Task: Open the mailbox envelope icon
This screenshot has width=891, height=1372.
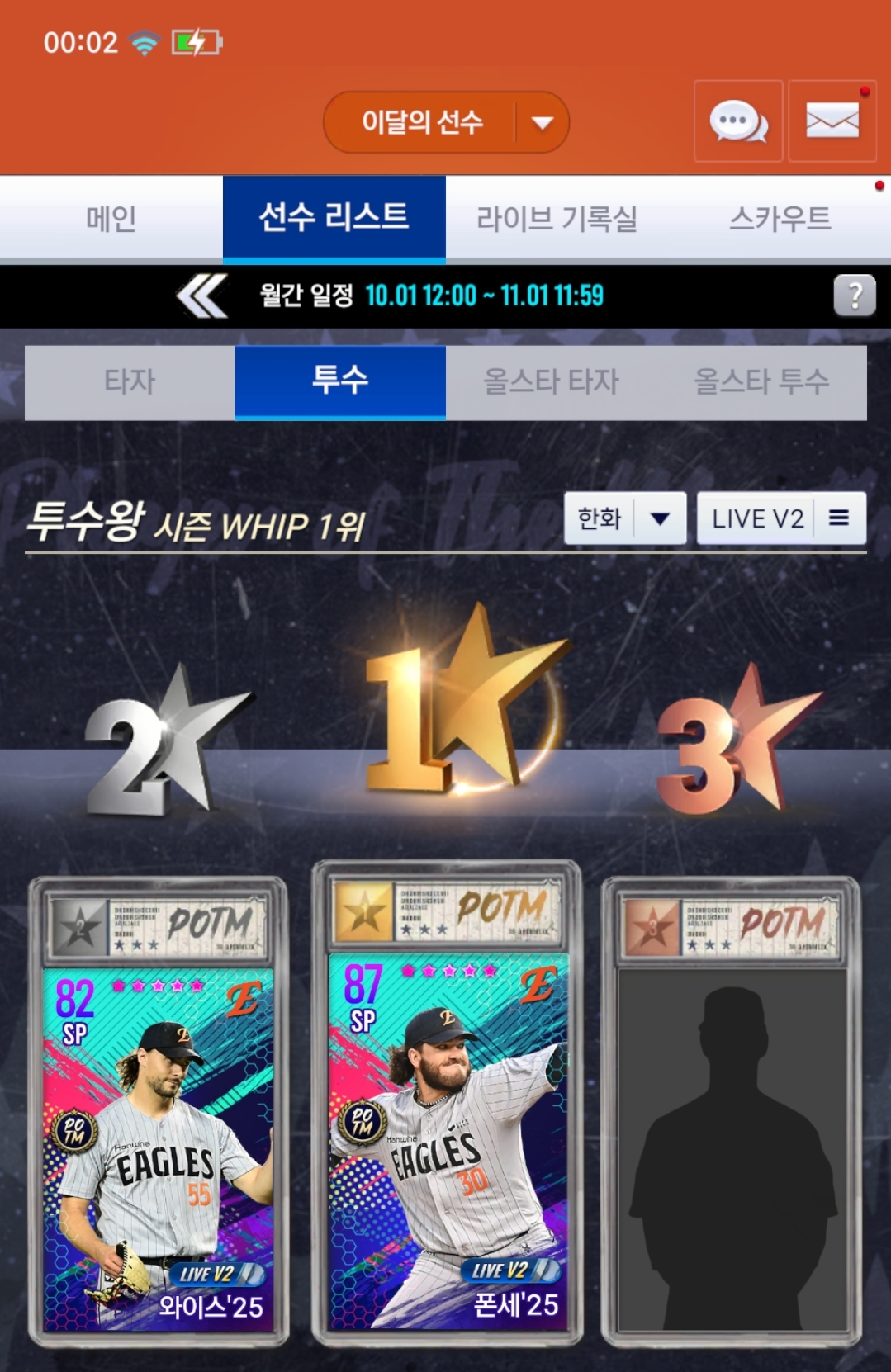Action: point(832,121)
